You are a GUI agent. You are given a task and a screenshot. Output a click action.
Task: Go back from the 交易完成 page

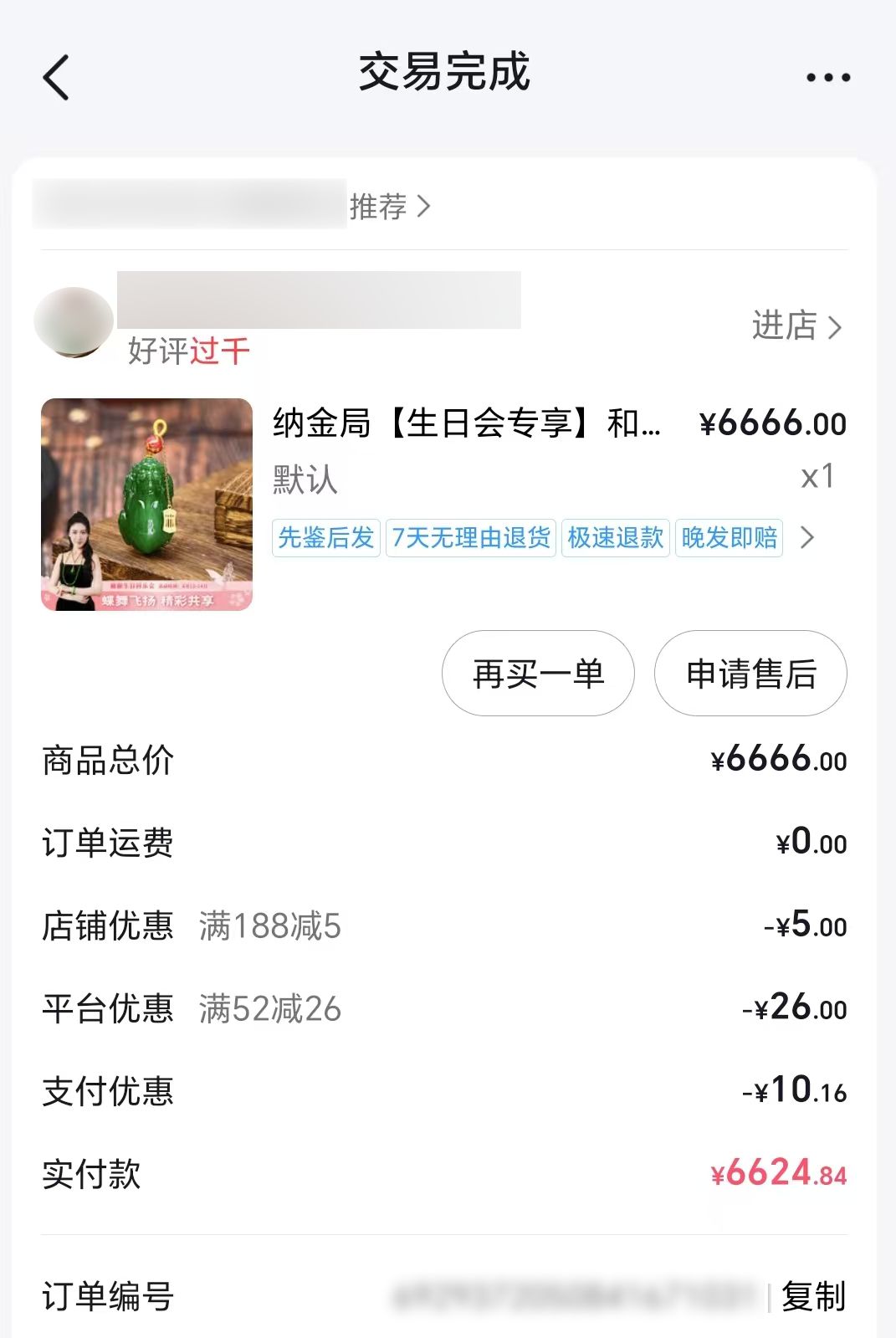(x=56, y=78)
